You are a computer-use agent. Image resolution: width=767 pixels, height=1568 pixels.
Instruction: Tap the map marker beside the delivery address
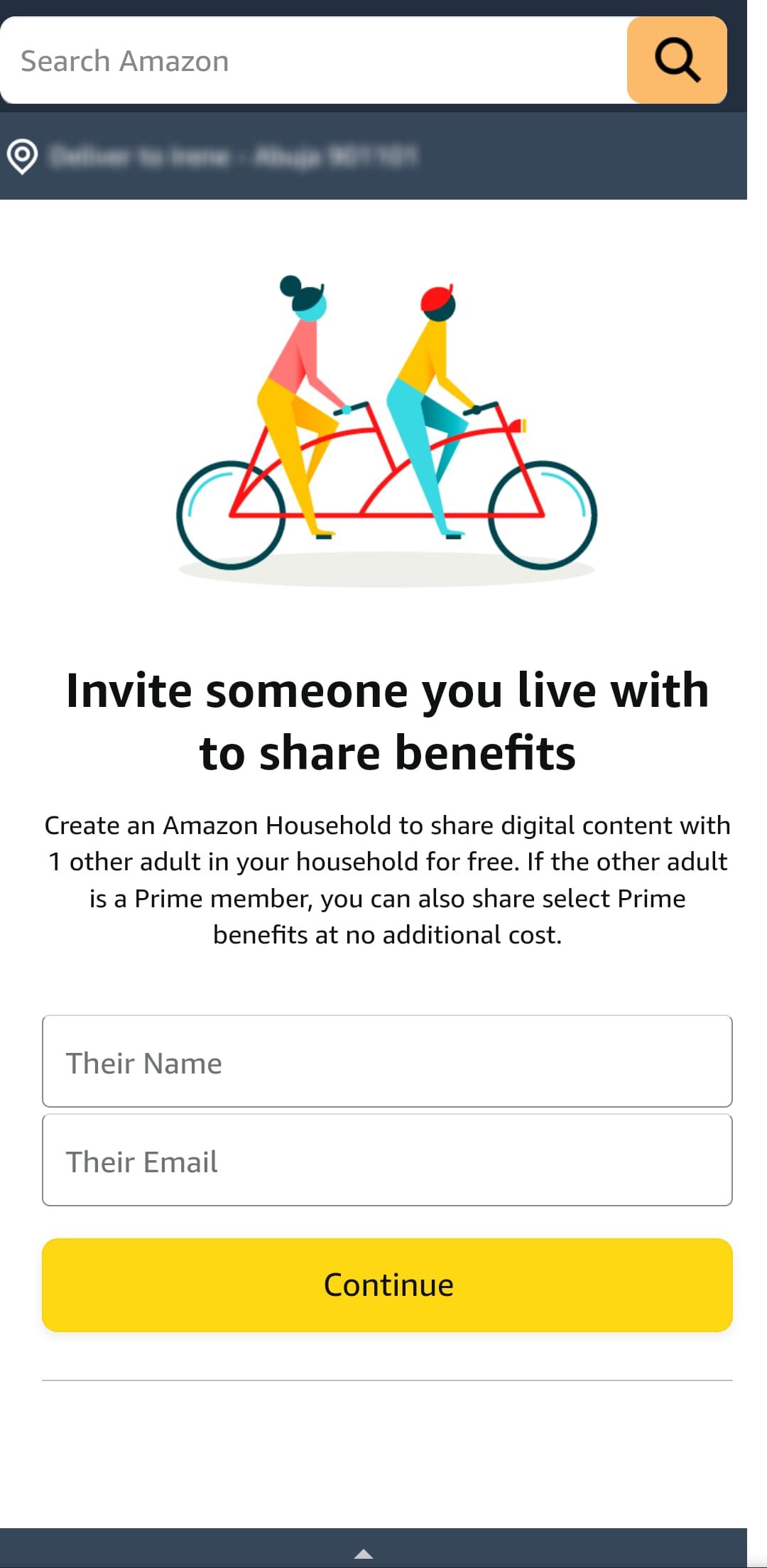coord(23,158)
